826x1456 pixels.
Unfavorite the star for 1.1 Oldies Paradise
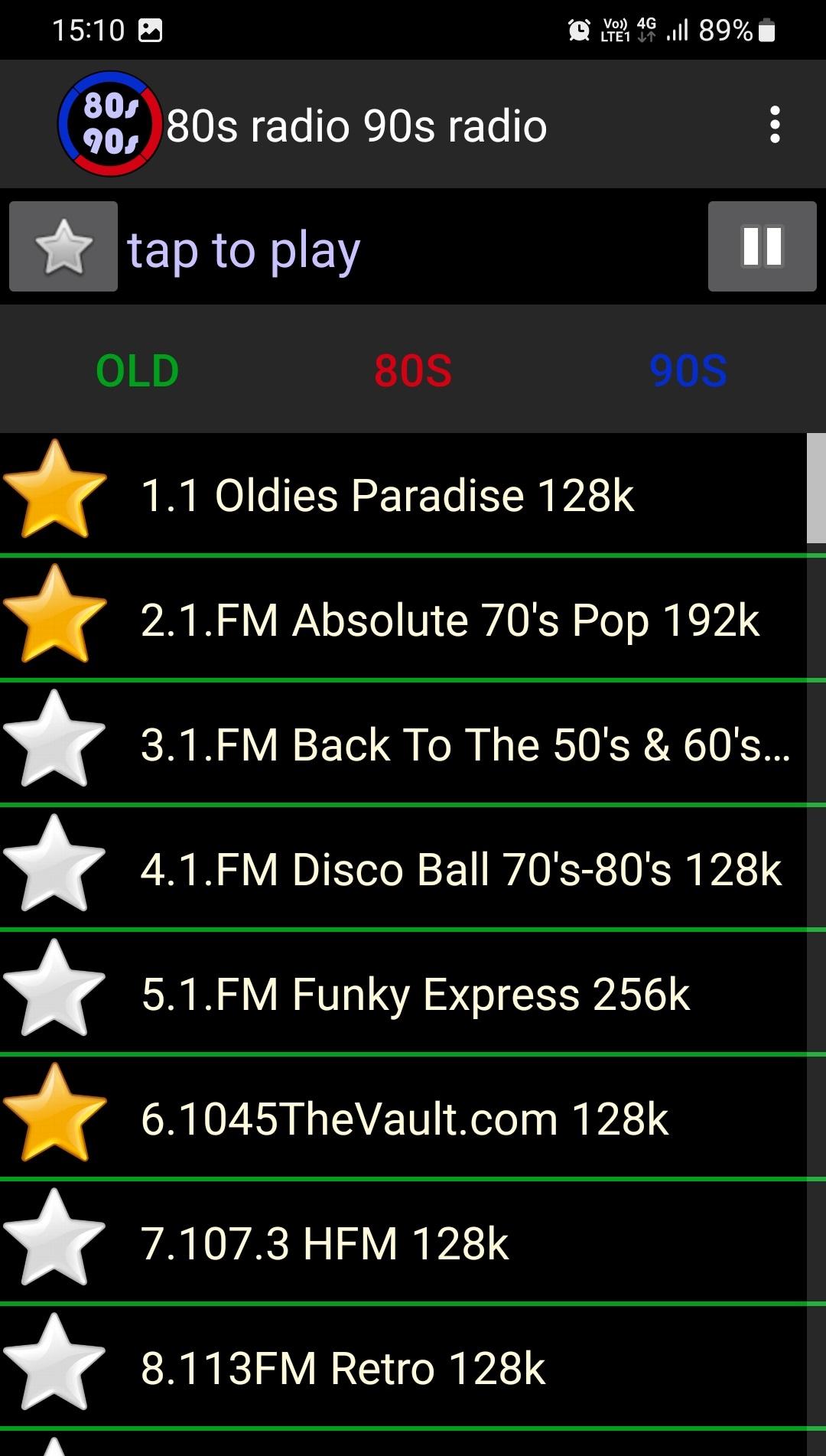[54, 490]
